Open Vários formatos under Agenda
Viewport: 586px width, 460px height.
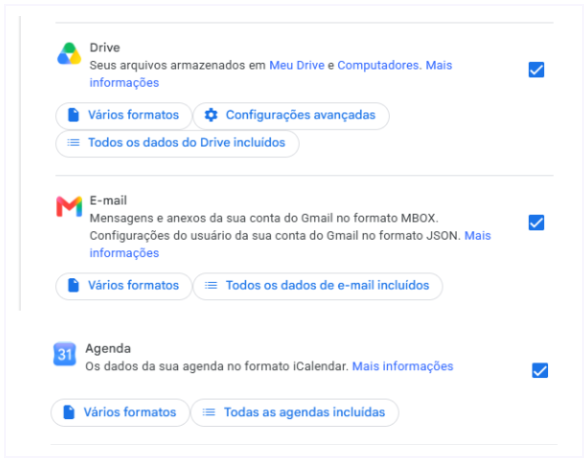coord(120,412)
